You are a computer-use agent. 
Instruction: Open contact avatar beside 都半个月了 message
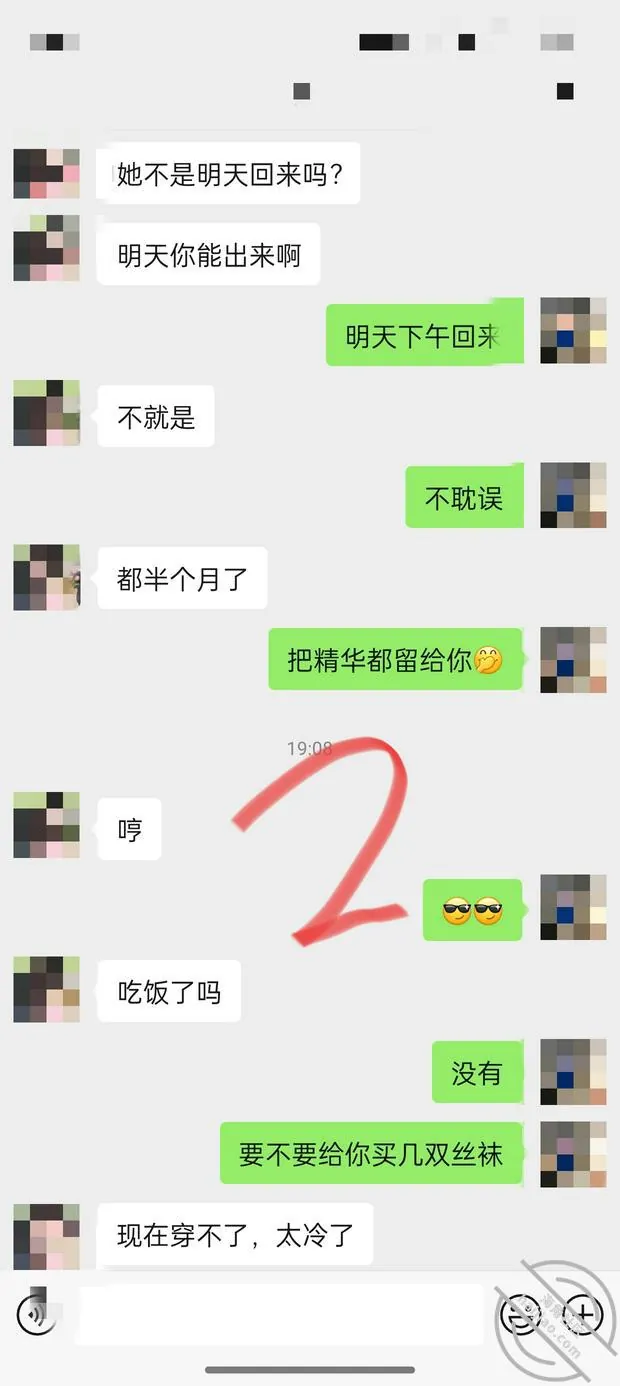pos(46,577)
